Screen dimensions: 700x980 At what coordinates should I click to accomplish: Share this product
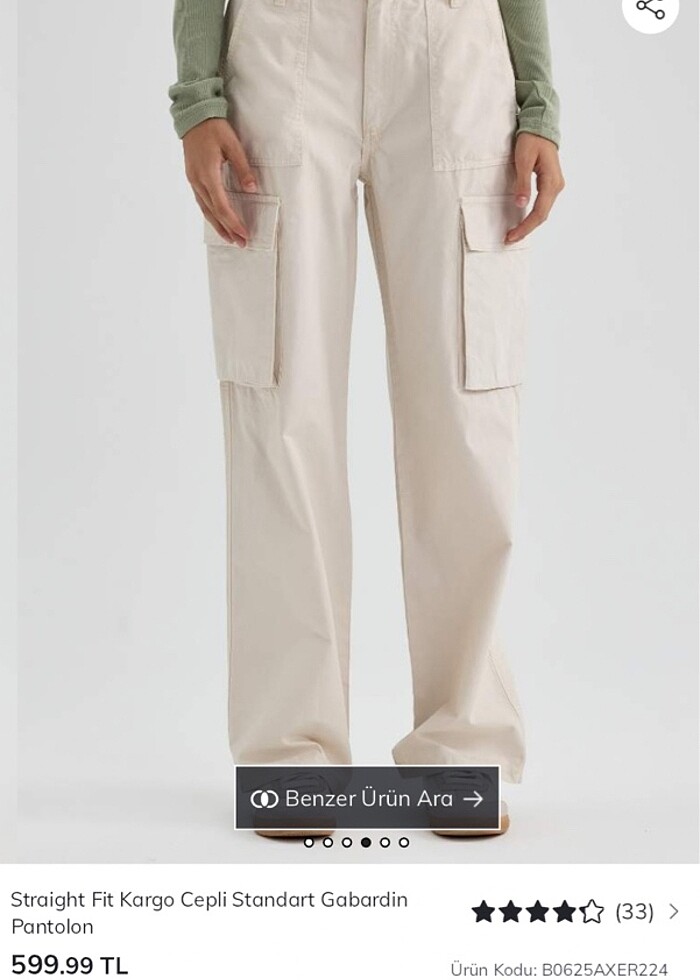click(651, 8)
